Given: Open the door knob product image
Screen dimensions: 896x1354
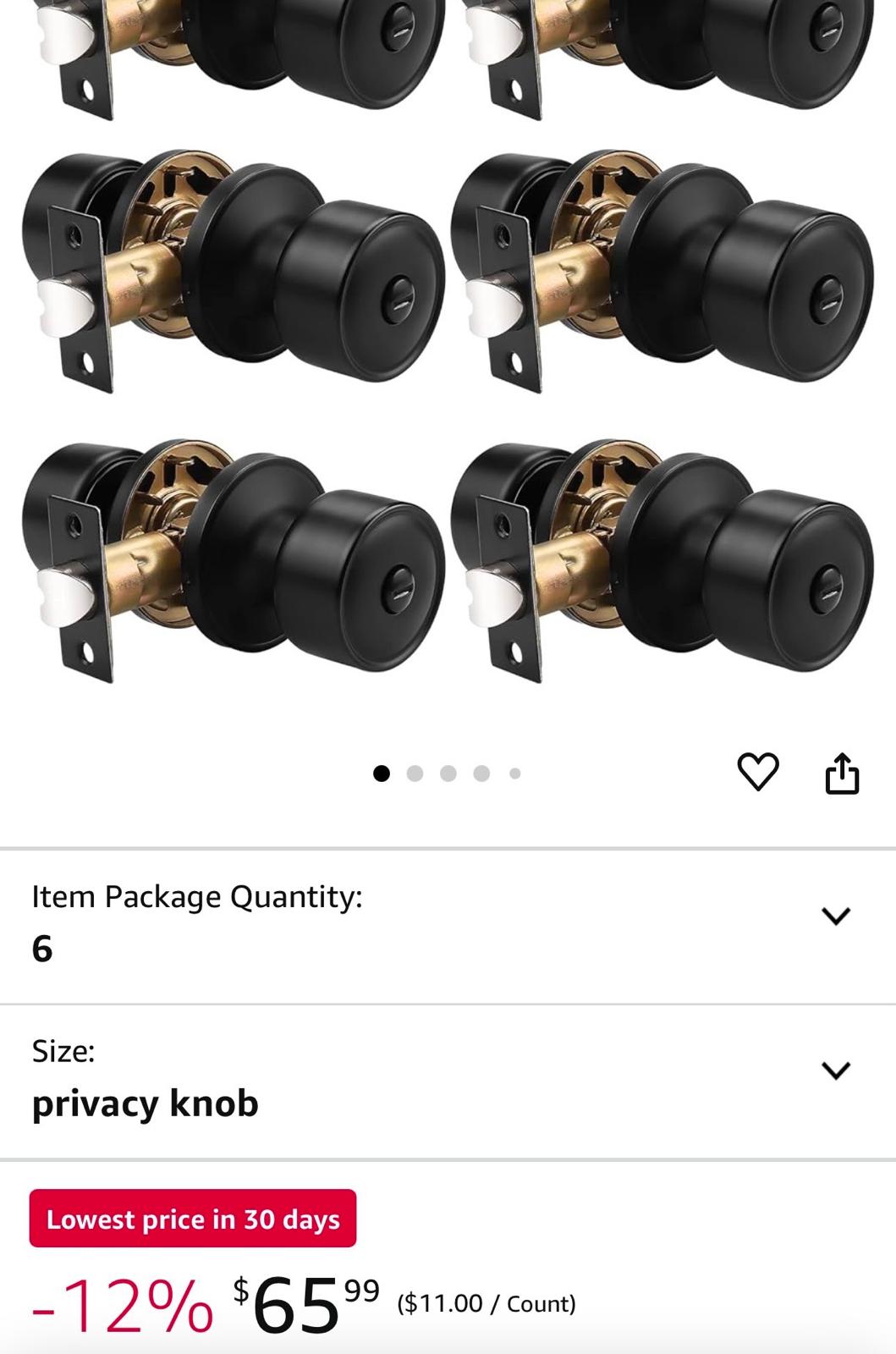Looking at the screenshot, I should [448, 355].
